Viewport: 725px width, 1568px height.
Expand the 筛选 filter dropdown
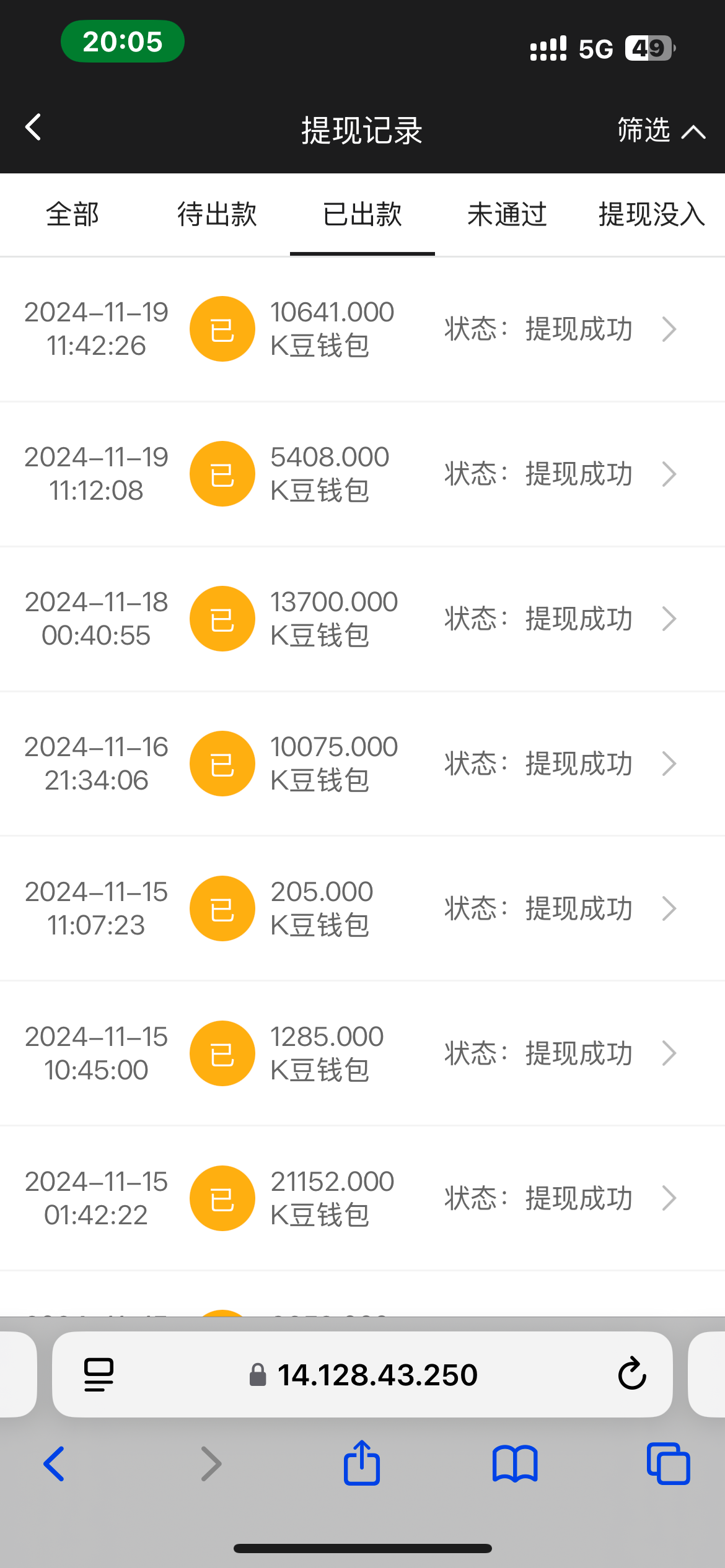pos(661,131)
